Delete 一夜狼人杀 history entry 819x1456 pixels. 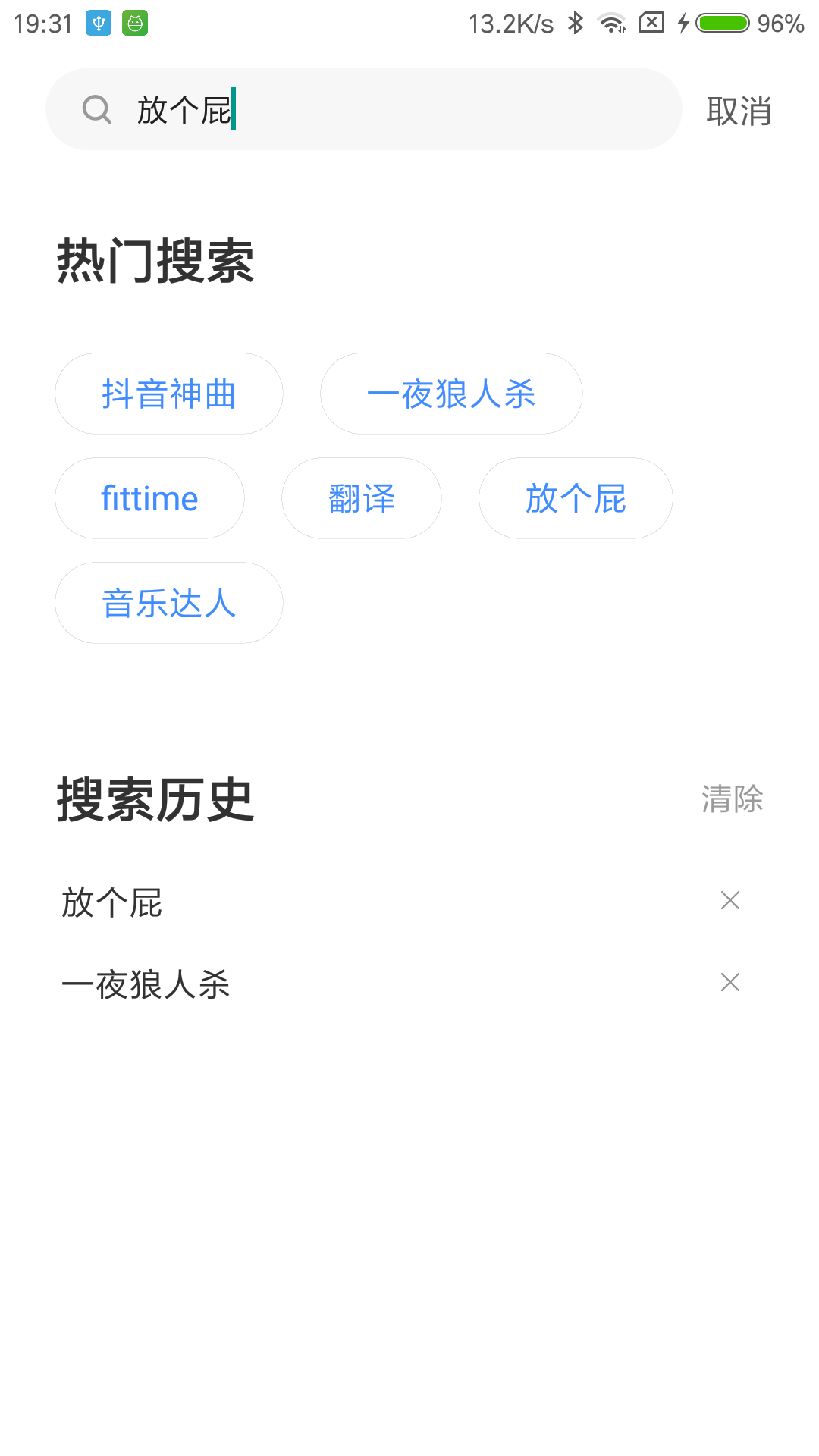730,983
